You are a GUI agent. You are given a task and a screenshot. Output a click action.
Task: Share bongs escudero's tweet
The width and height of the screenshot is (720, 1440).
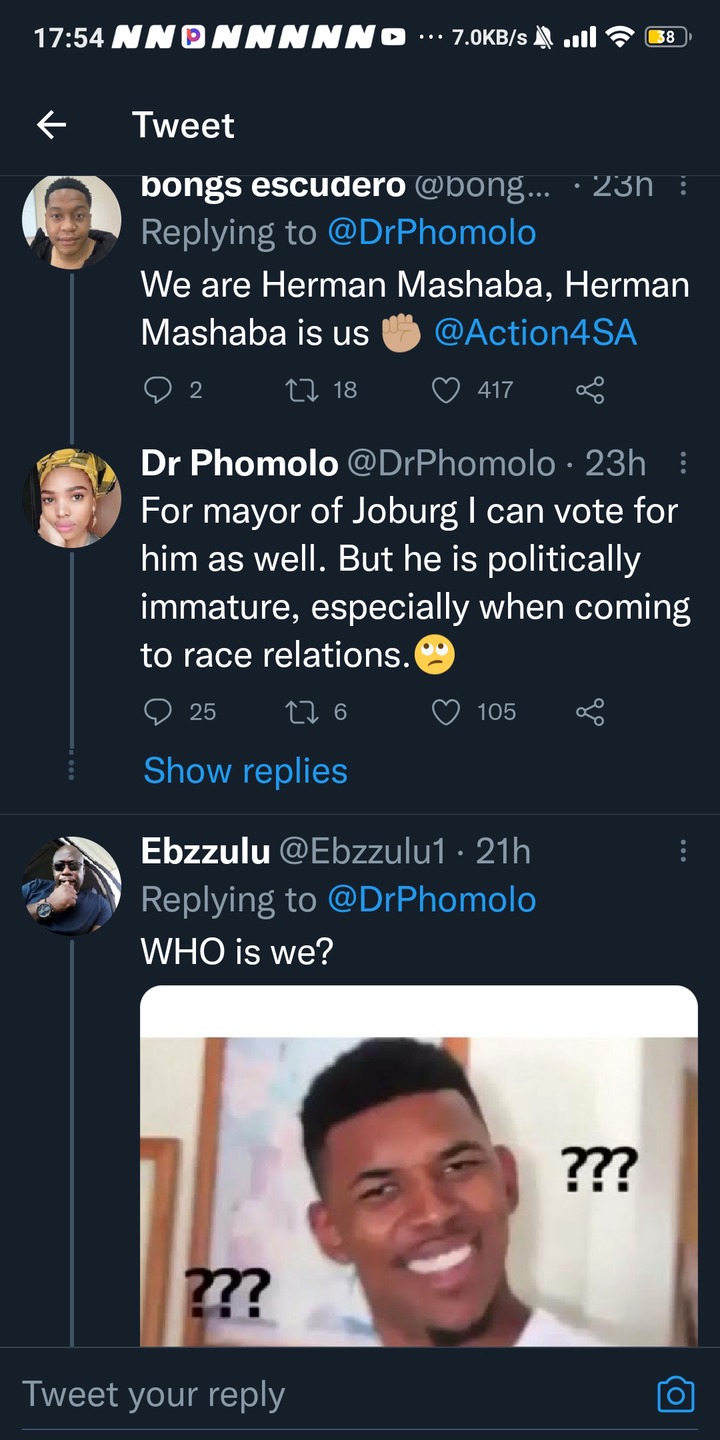tap(590, 390)
